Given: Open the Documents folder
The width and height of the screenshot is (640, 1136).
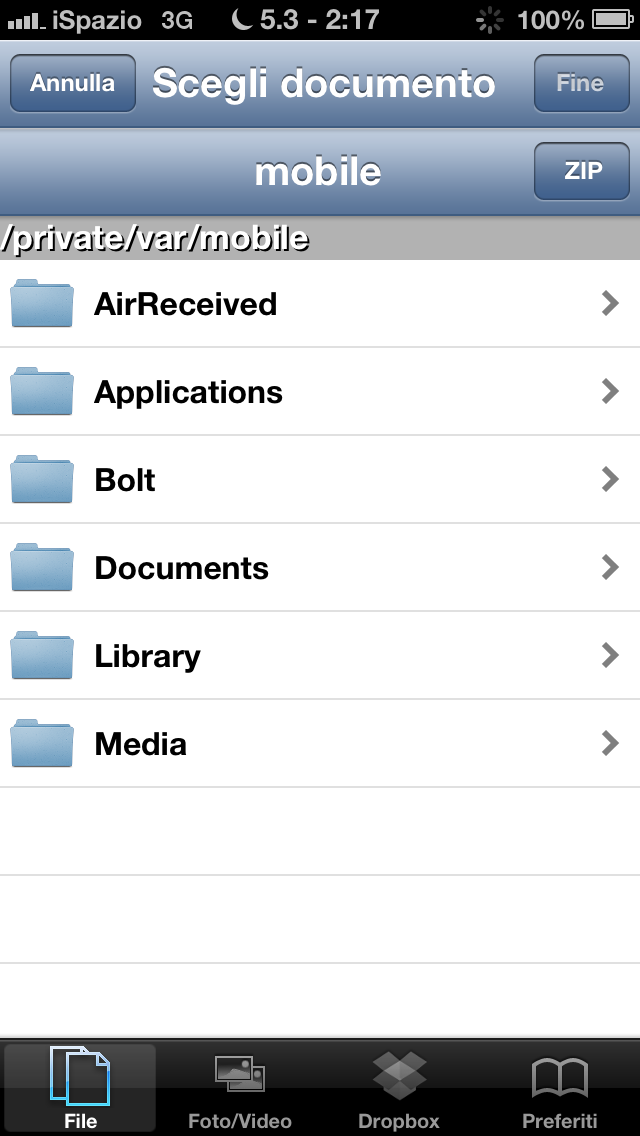Looking at the screenshot, I should (320, 568).
